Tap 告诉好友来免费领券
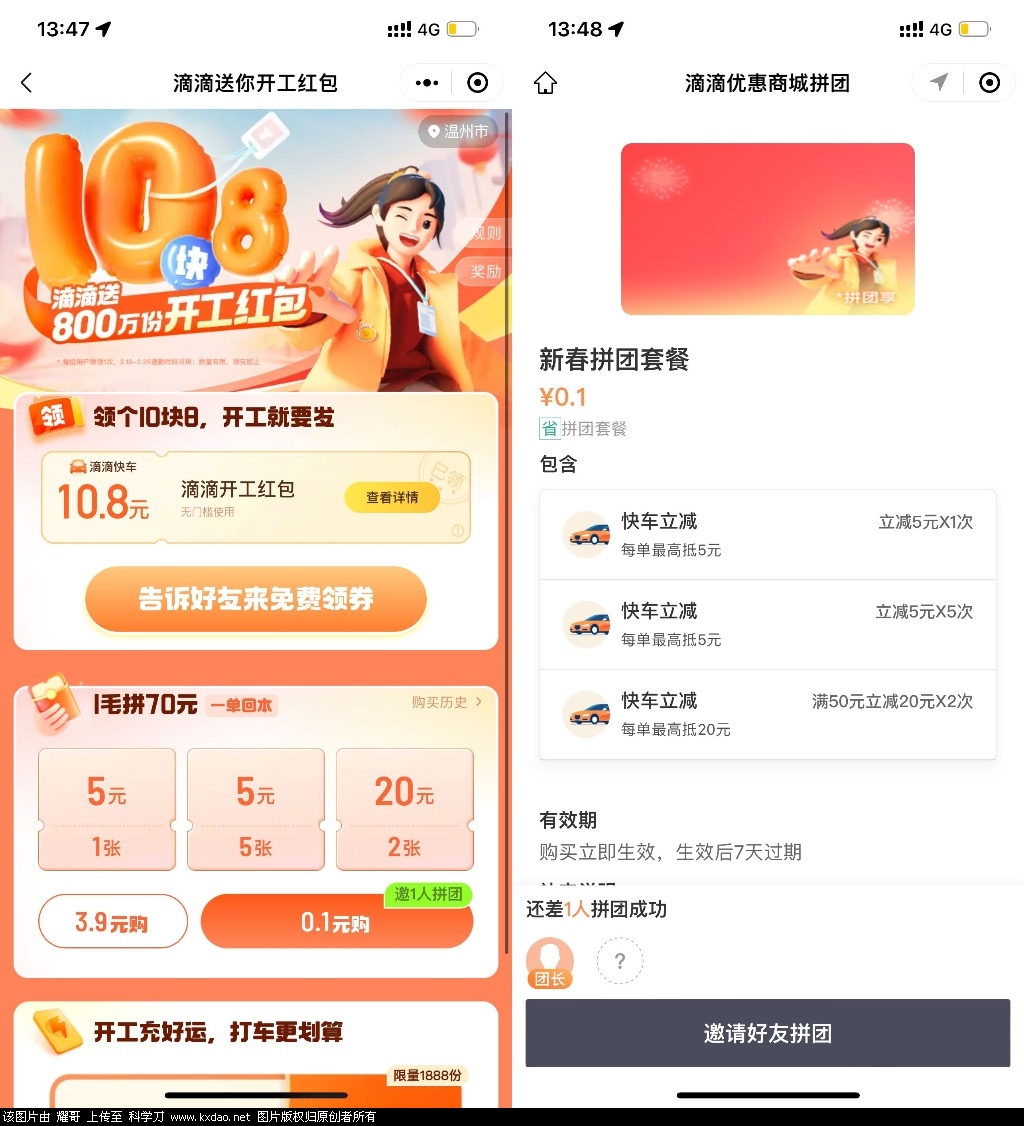Screen dimensions: 1024x1126 click(256, 599)
